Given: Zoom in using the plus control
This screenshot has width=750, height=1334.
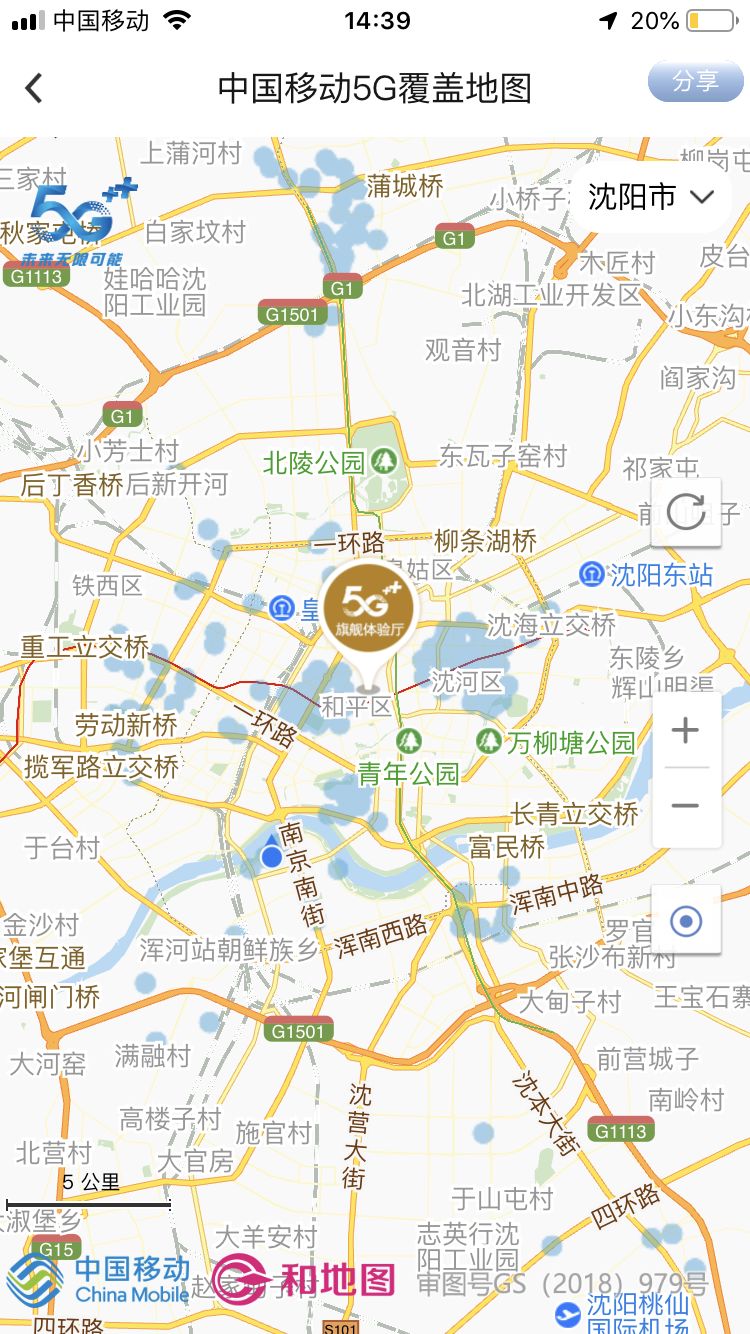Looking at the screenshot, I should pos(686,729).
